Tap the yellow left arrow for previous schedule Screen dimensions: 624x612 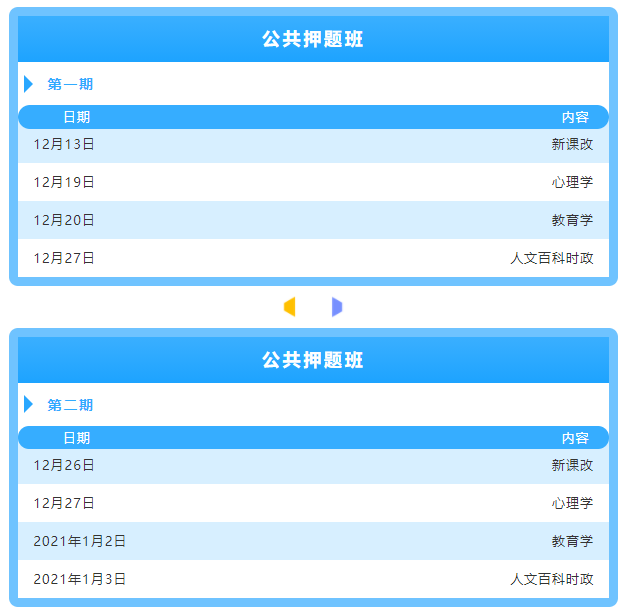coord(289,307)
